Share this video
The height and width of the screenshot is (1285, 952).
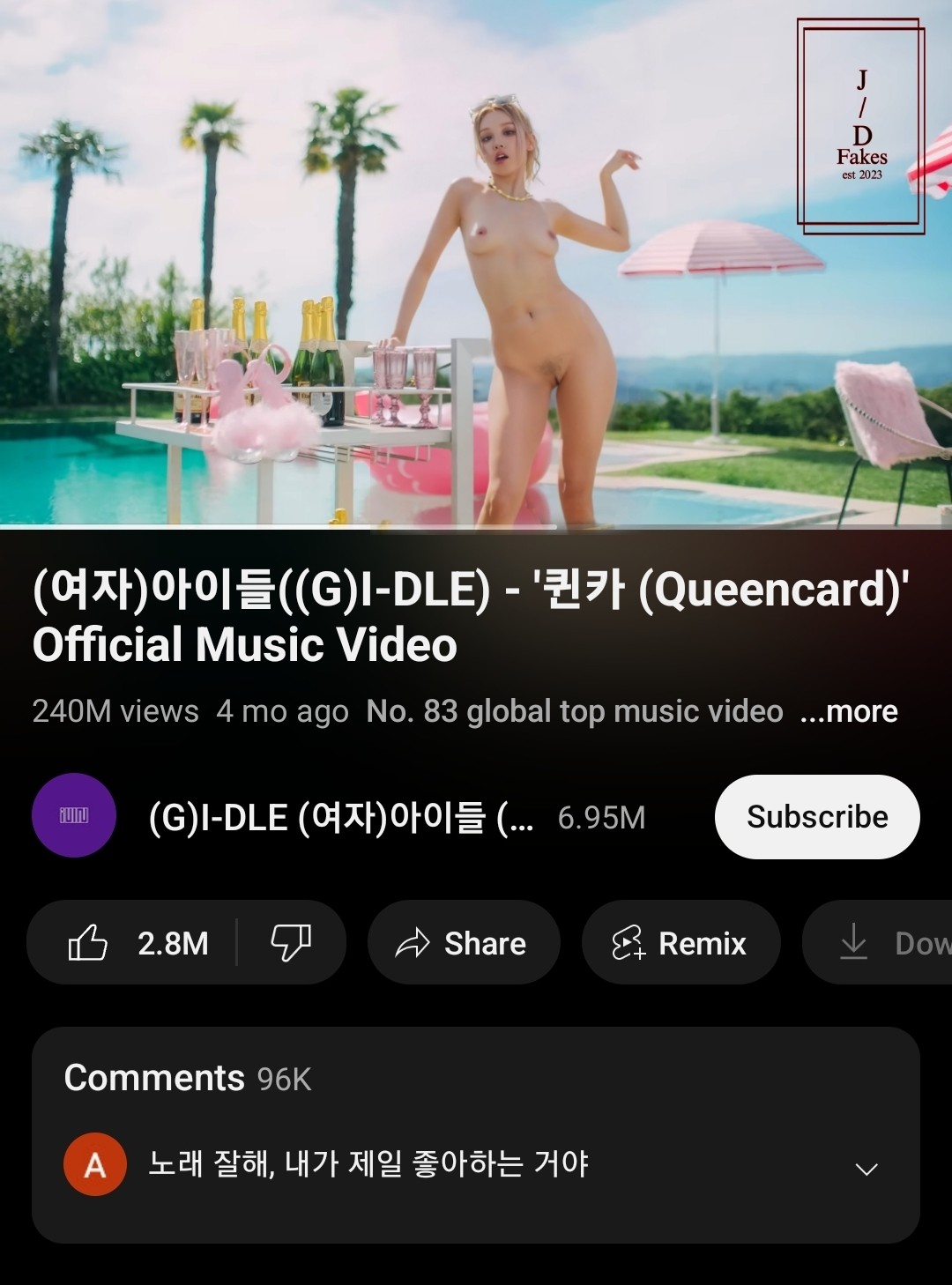463,943
